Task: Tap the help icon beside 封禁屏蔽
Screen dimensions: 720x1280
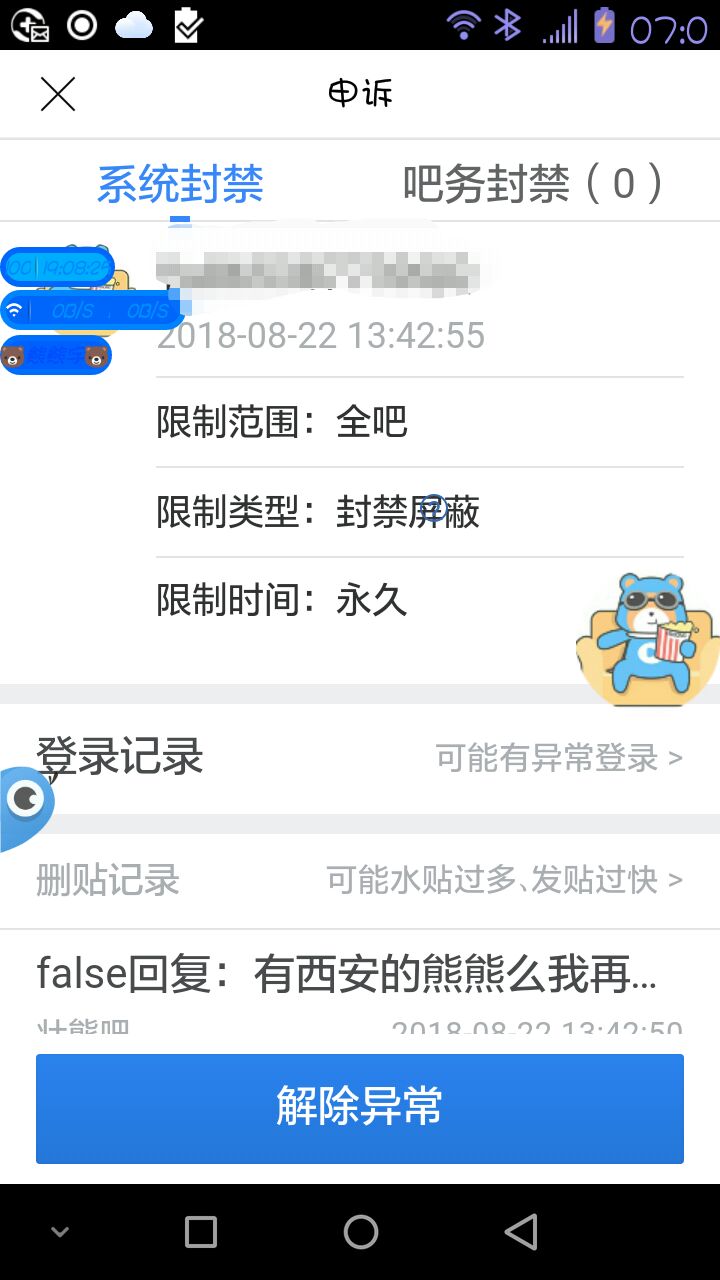Action: click(432, 504)
